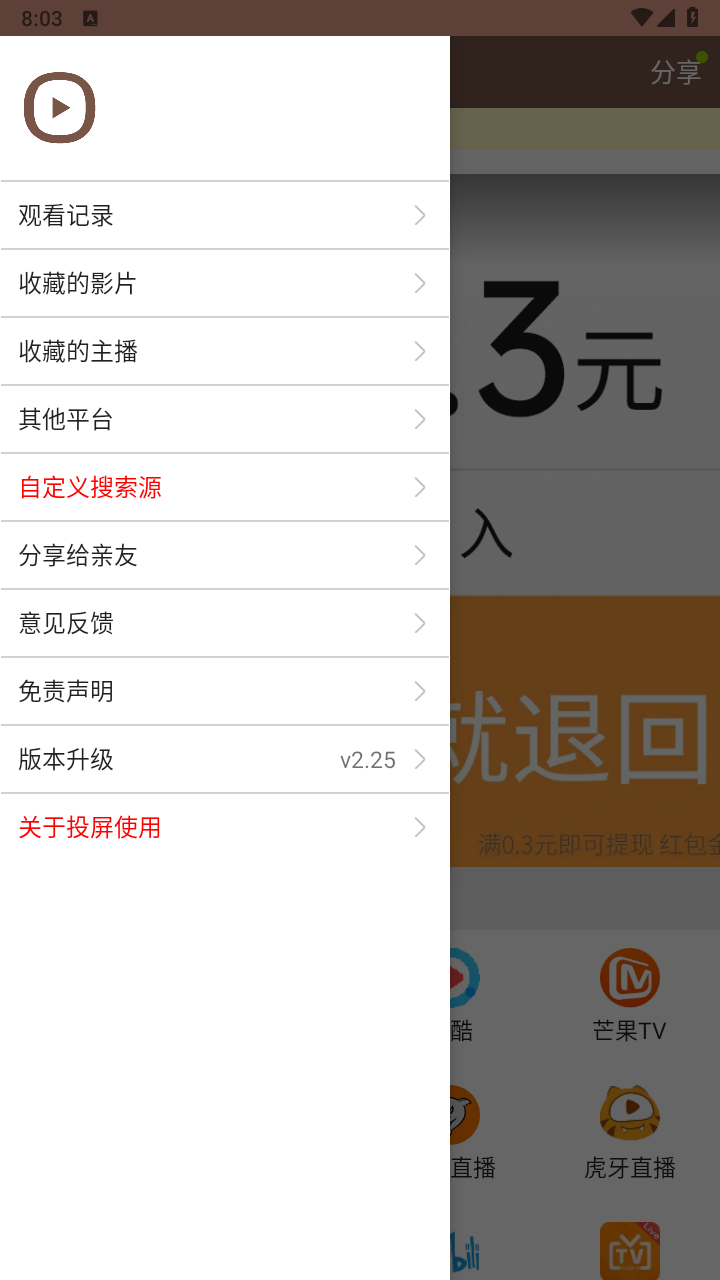Tap 分享 in the top bar
Viewport: 720px width, 1280px height.
point(676,72)
